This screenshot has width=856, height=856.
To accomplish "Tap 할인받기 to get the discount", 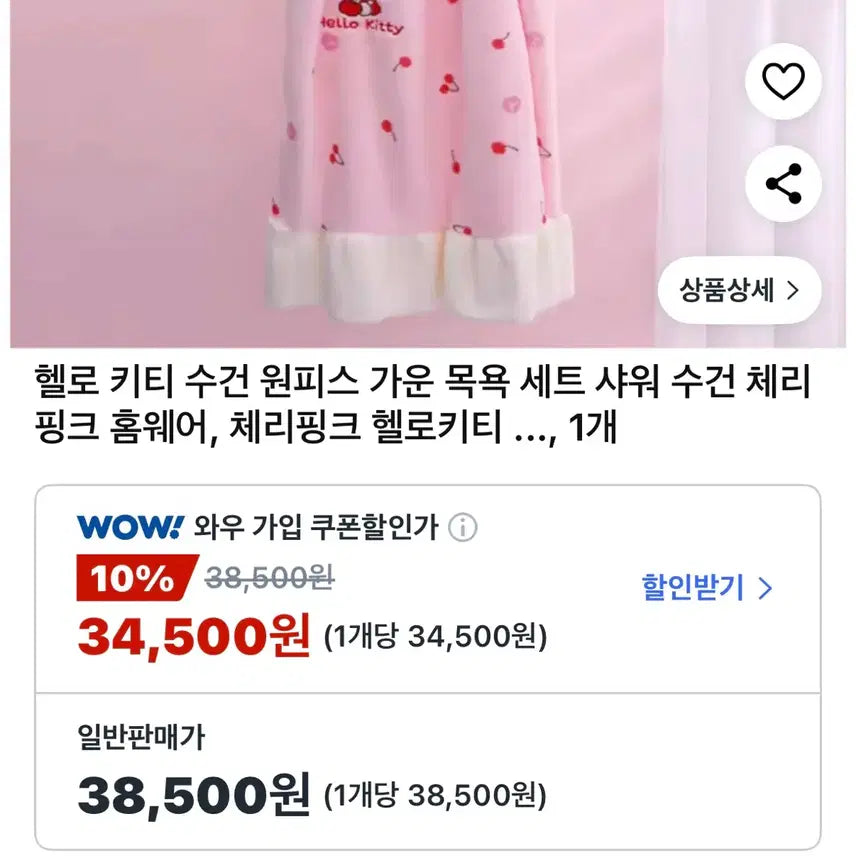I will coord(707,587).
